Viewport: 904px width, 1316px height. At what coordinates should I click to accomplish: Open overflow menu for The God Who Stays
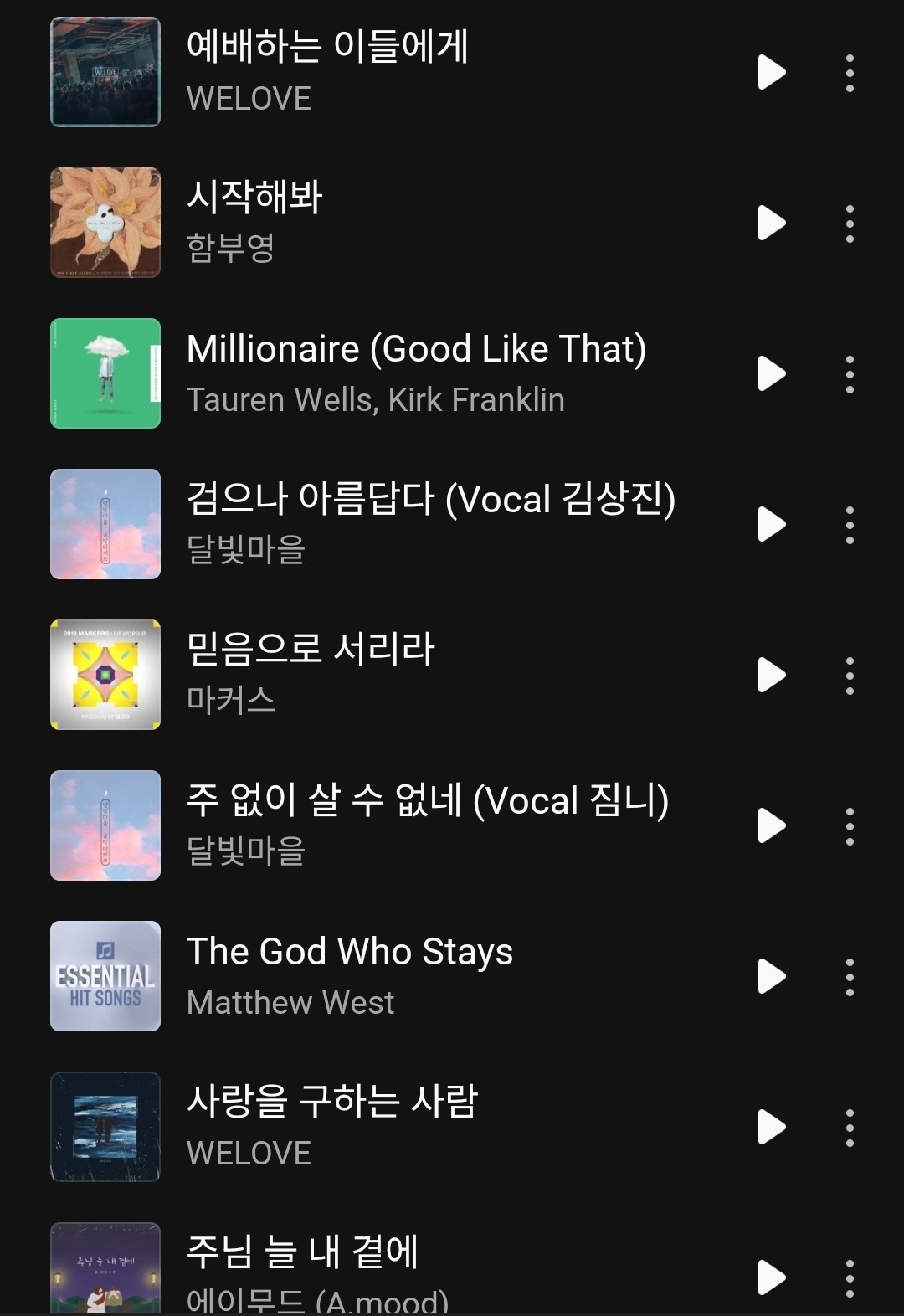tap(850, 977)
